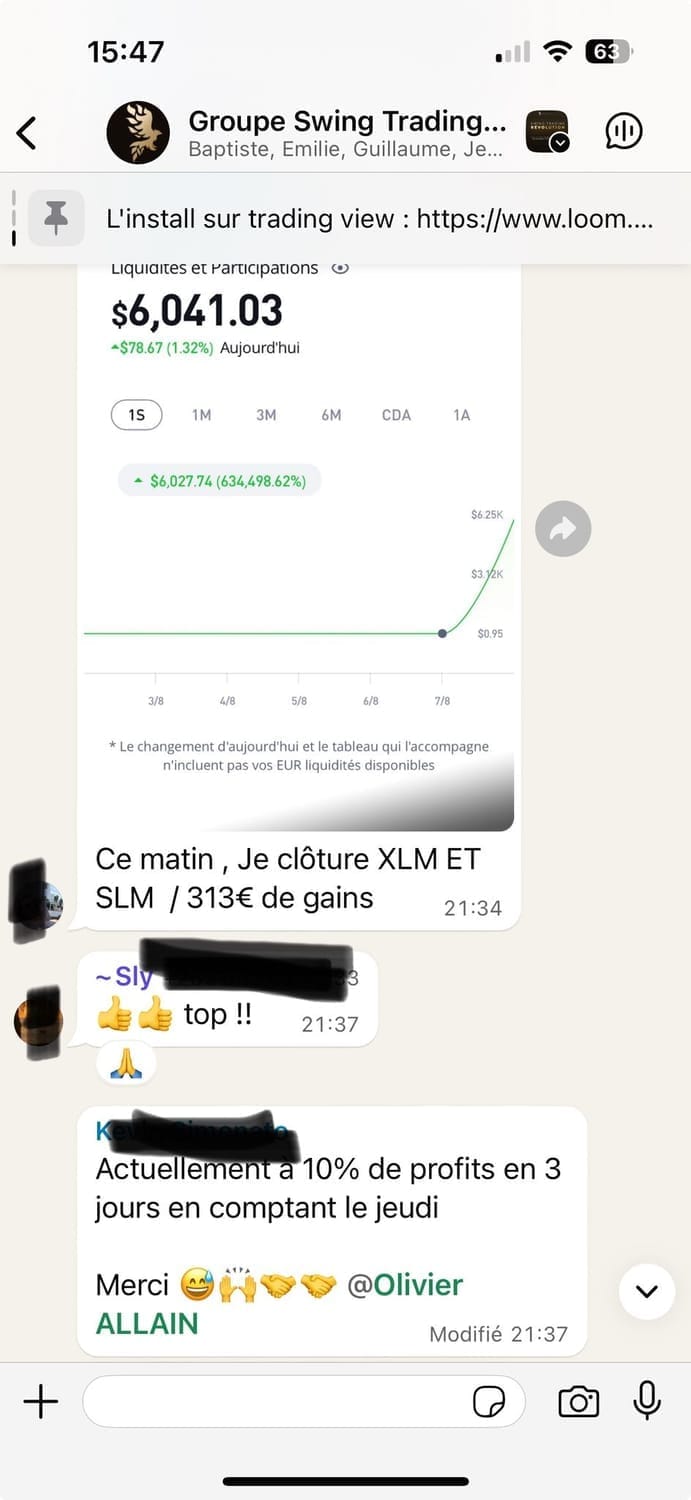Open the plus attachment menu

pyautogui.click(x=41, y=1402)
